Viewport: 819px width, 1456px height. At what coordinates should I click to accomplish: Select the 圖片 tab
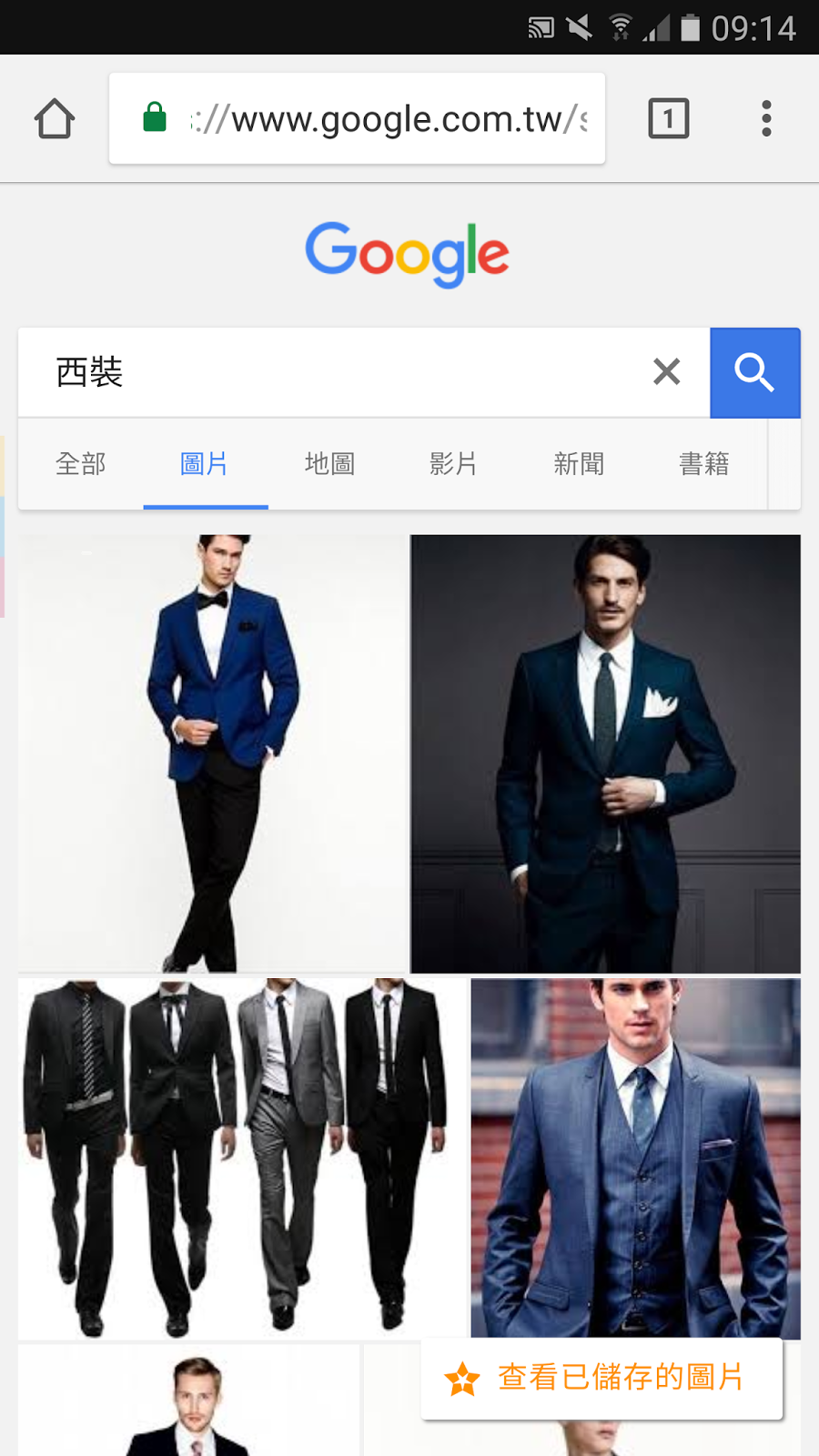205,464
